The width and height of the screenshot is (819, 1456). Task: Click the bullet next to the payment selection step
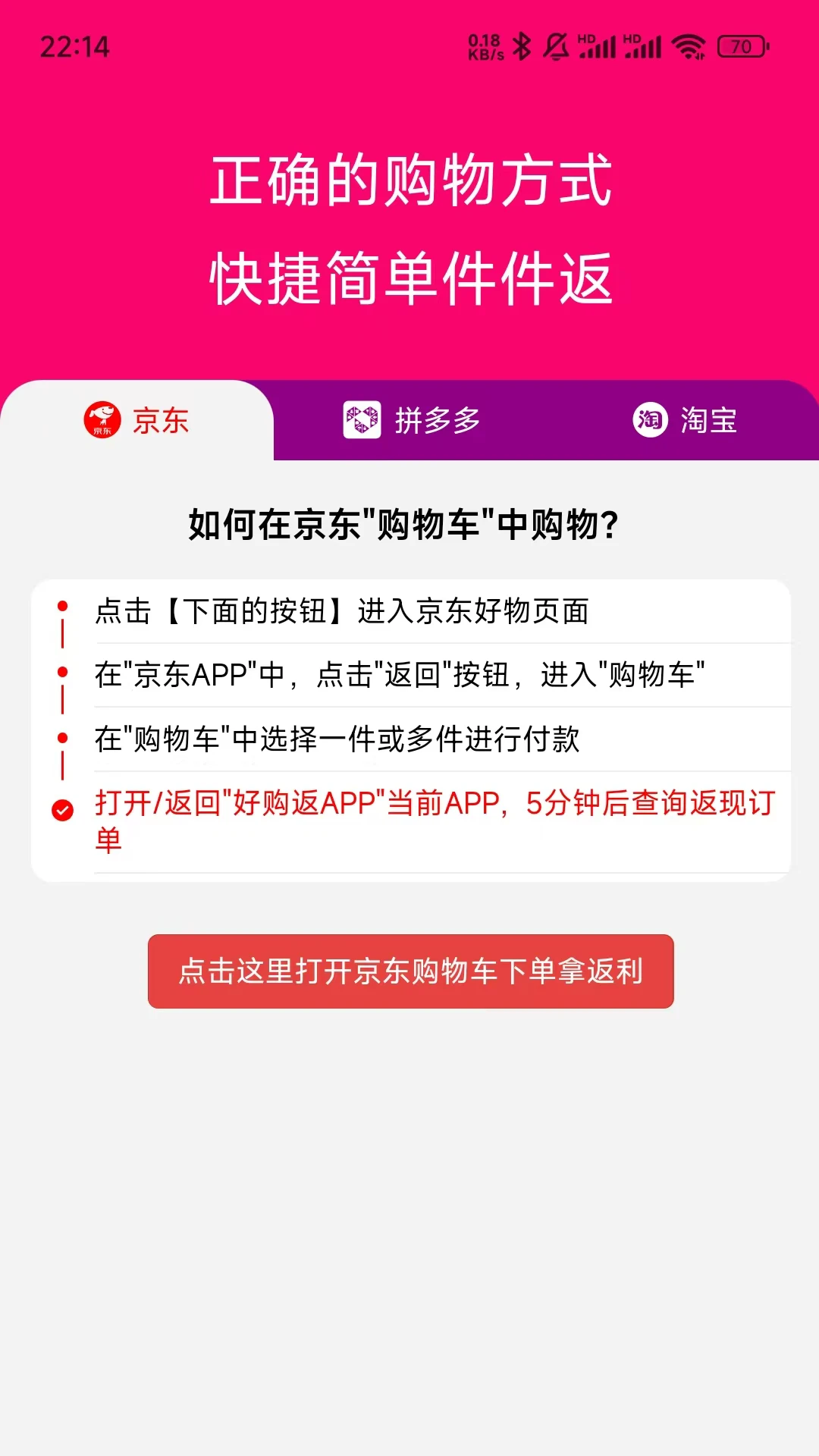[62, 736]
